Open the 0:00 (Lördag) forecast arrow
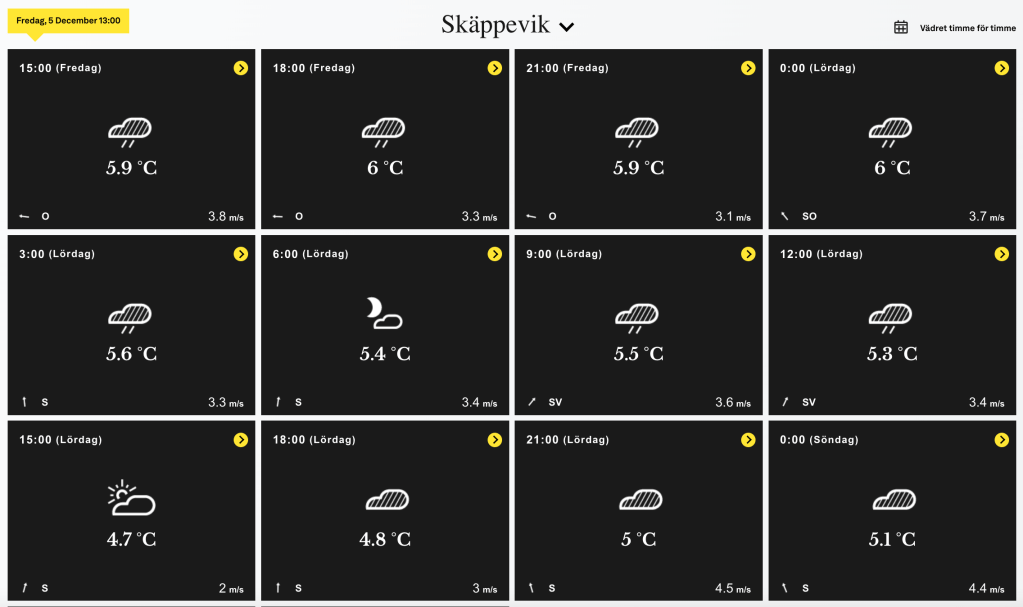Screen dimensions: 1023x607 [1002, 68]
